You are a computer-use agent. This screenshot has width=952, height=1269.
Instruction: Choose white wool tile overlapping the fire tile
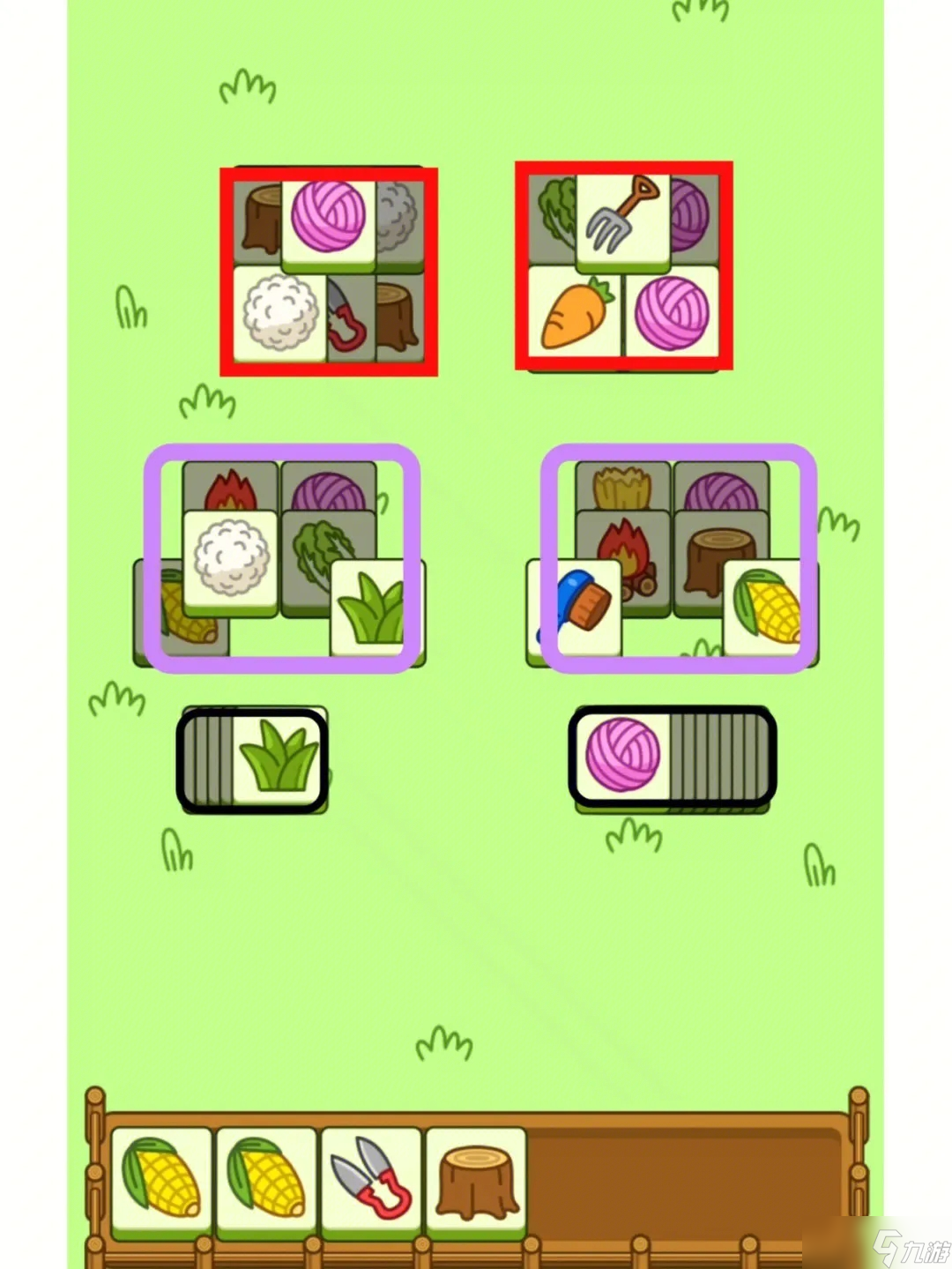pyautogui.click(x=230, y=560)
